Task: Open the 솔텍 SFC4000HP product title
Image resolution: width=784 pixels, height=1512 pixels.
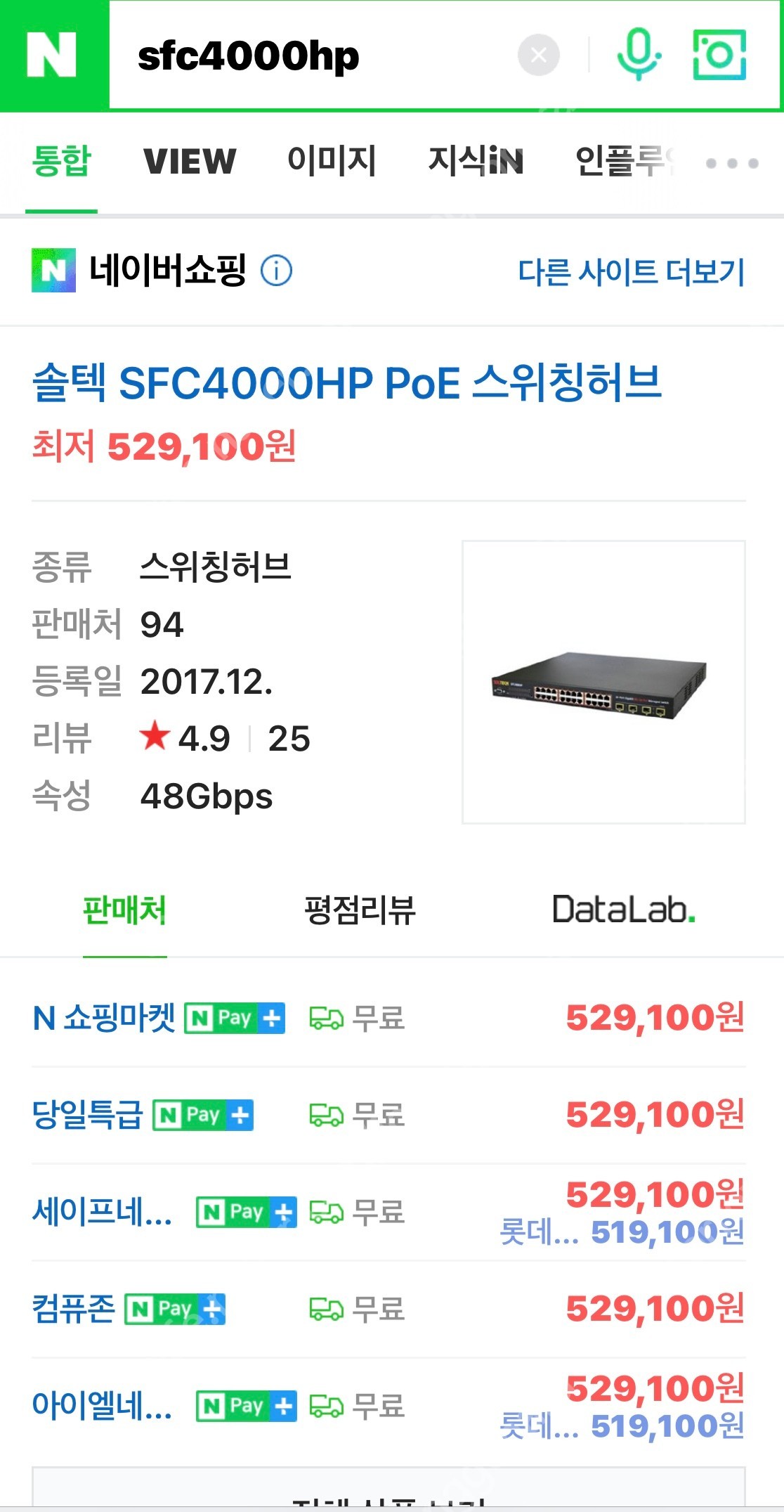Action: 348,383
